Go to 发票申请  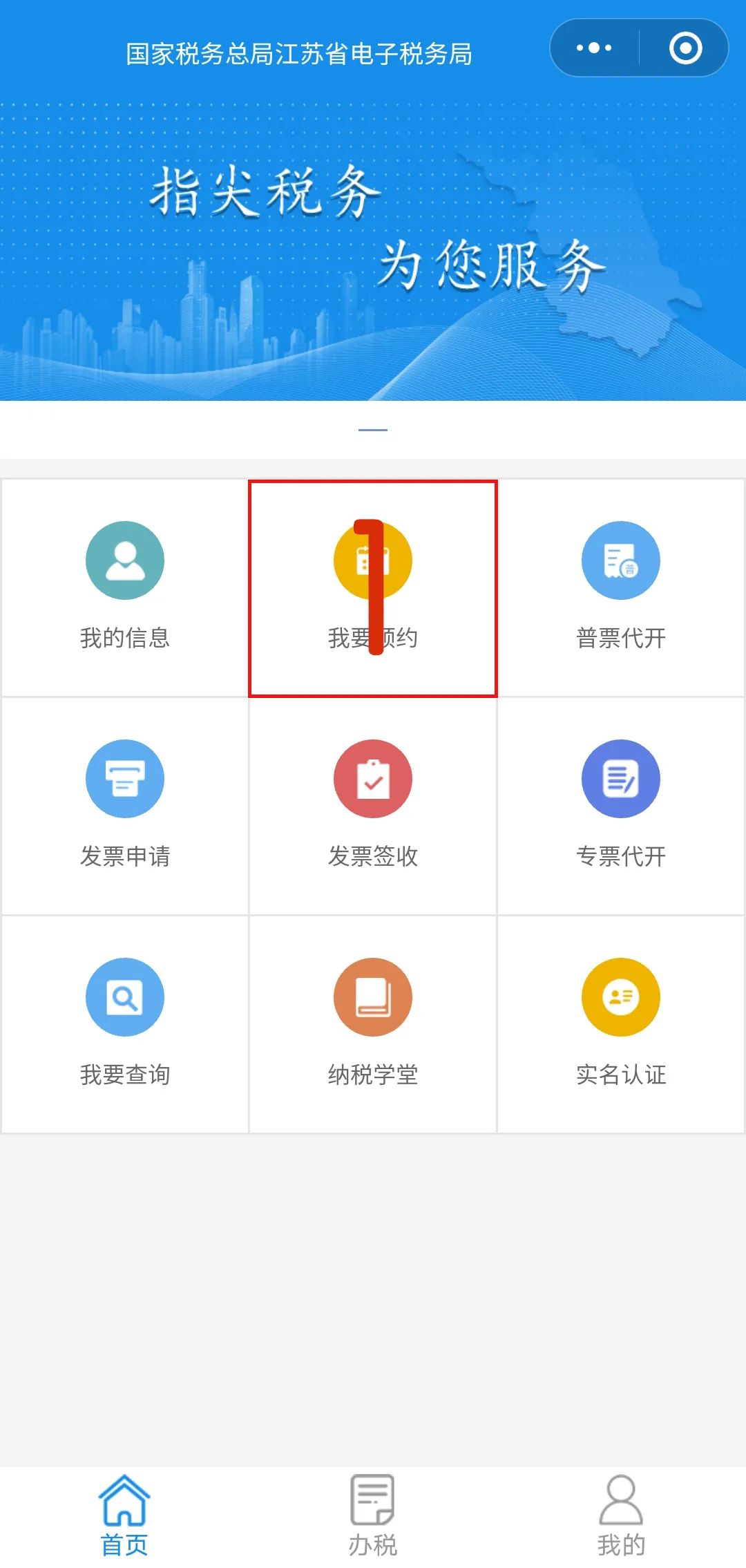125,806
